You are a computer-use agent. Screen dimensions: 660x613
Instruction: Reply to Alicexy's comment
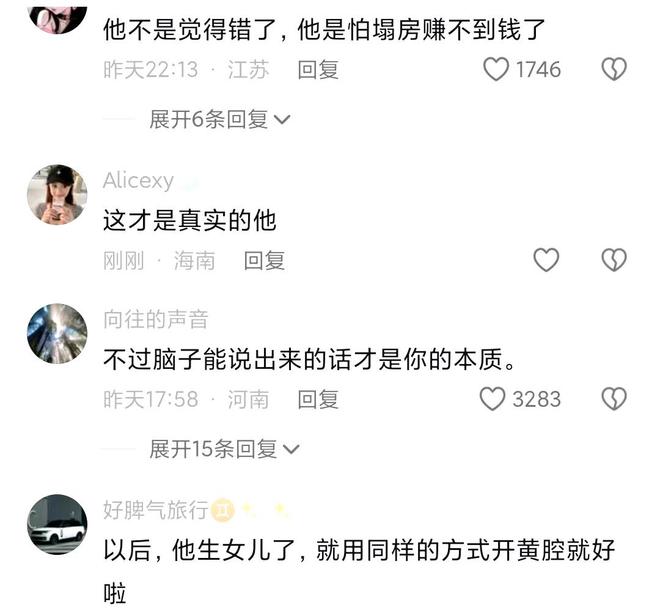coord(264,260)
